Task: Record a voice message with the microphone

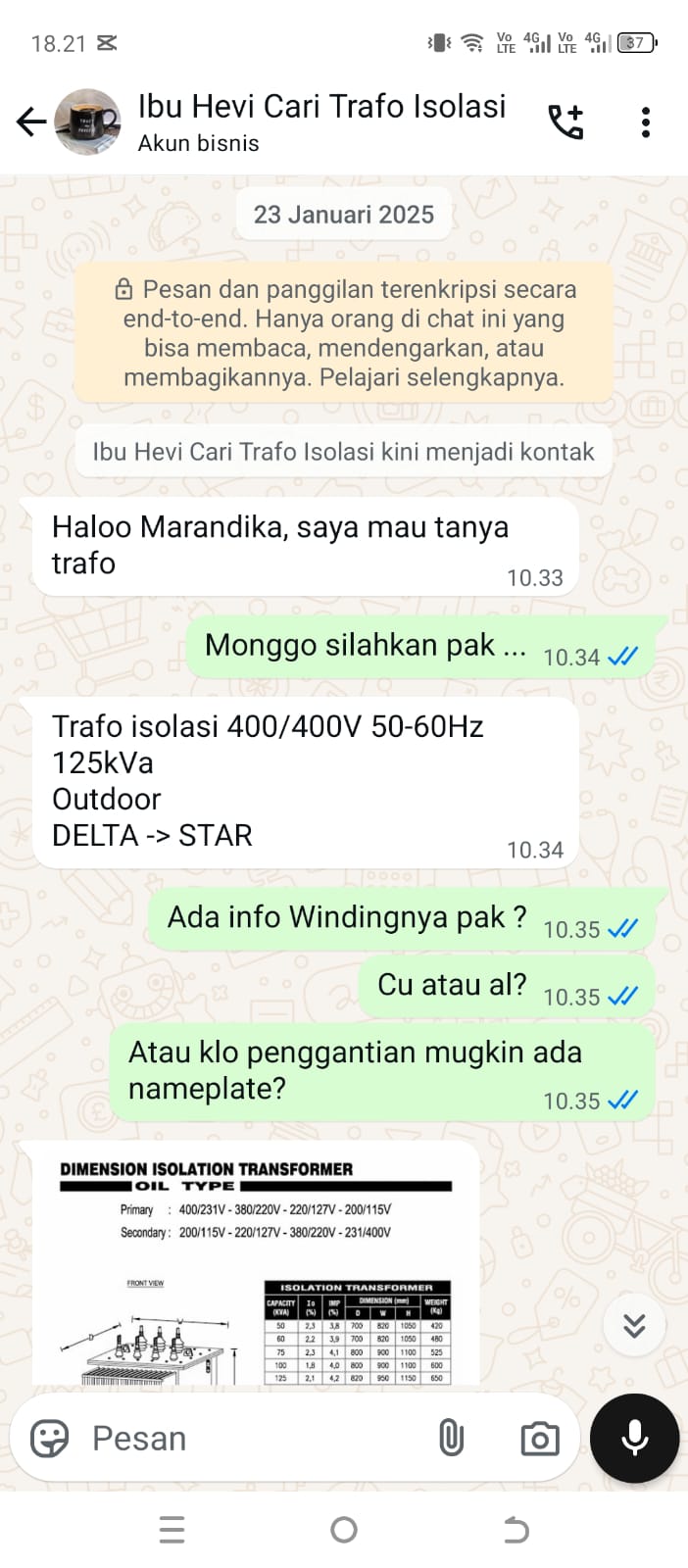Action: [634, 1438]
